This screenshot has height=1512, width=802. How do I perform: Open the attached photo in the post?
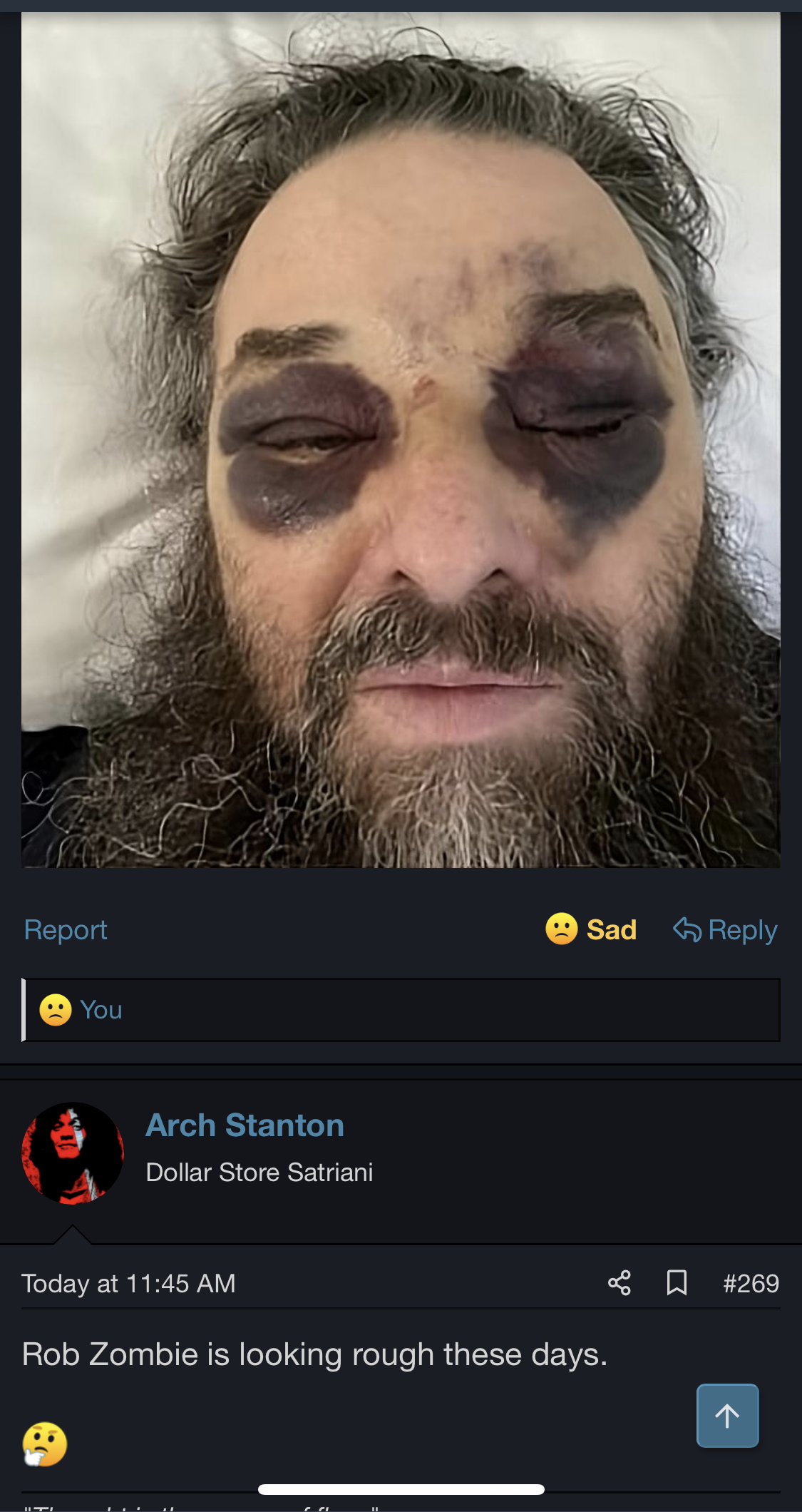tap(401, 439)
